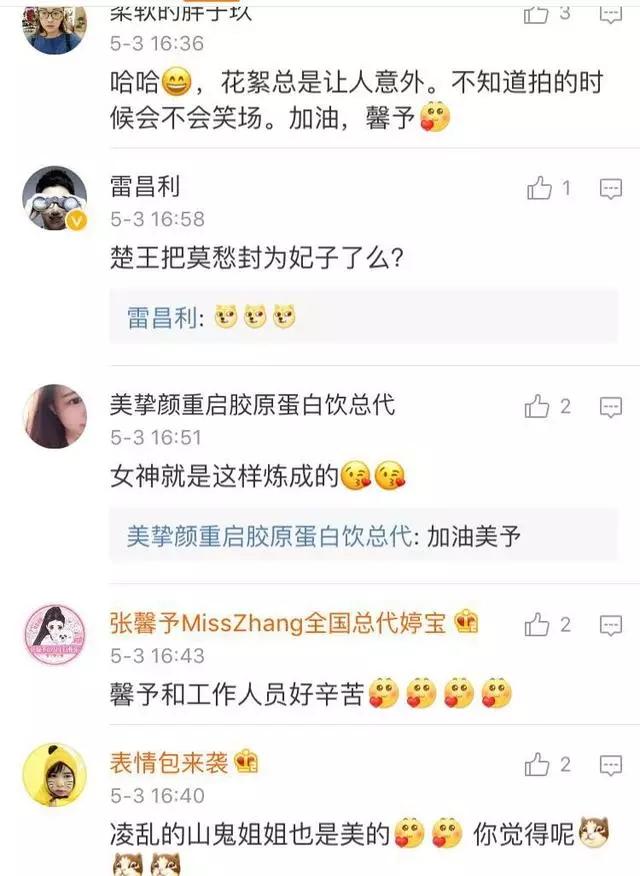
Task: Reply to 美挚颜重启胶原蛋白饮总代's comment
Action: coord(611,406)
